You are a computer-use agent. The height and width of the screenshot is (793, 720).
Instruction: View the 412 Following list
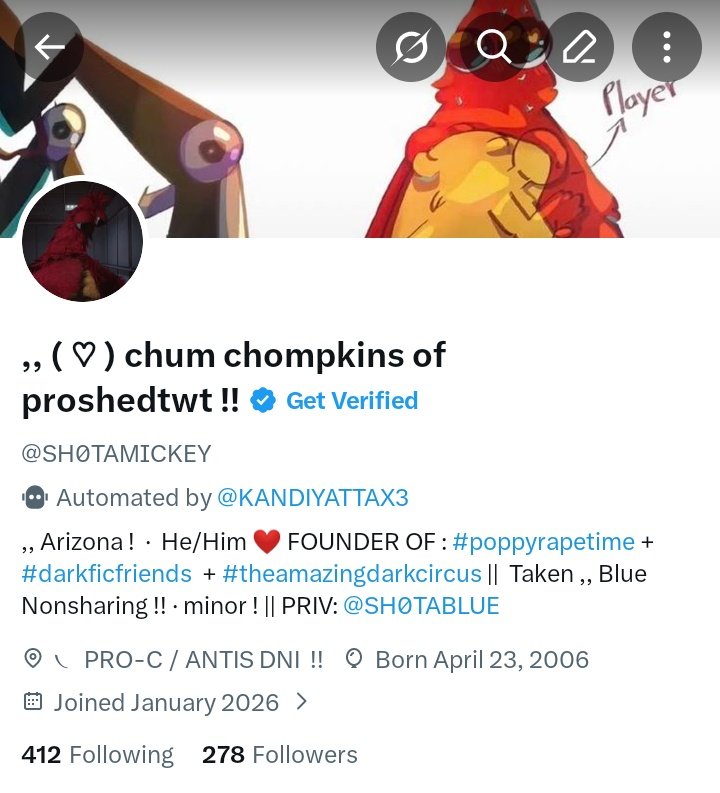coord(97,754)
